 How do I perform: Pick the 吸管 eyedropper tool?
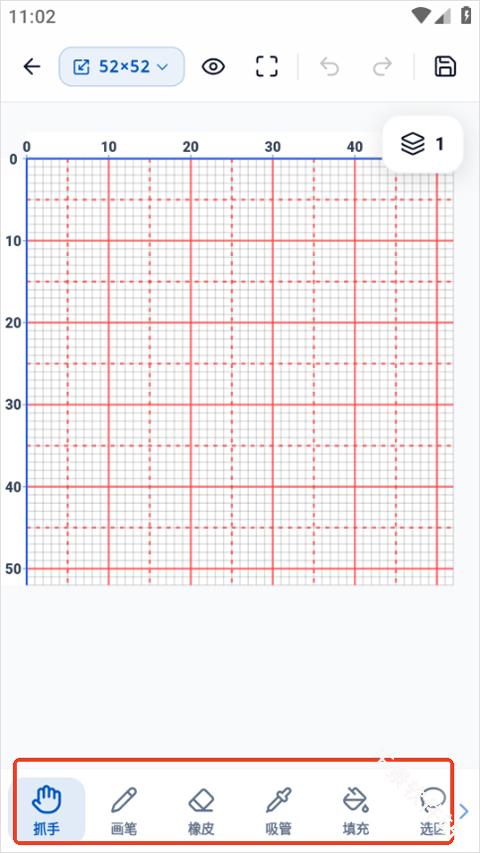[x=279, y=811]
